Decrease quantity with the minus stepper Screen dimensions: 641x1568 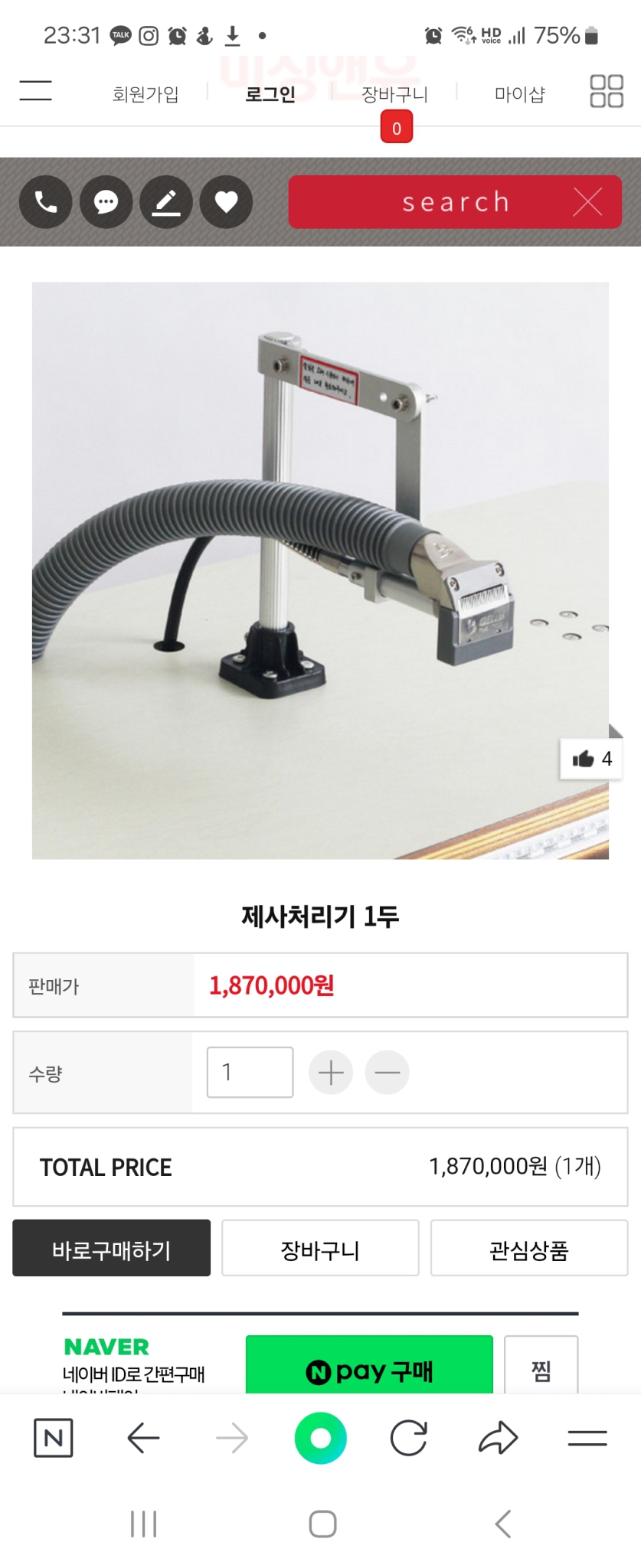click(x=387, y=1072)
